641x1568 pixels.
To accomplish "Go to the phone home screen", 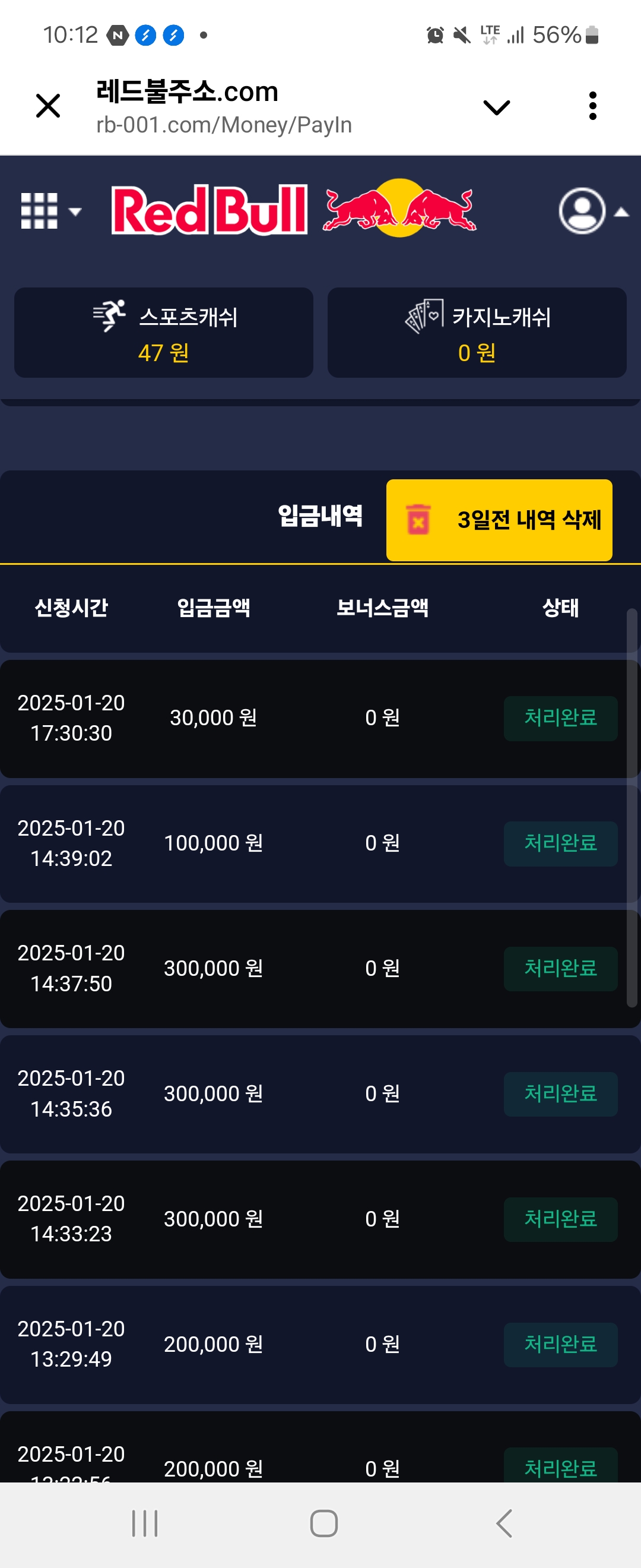I will pyautogui.click(x=323, y=1523).
